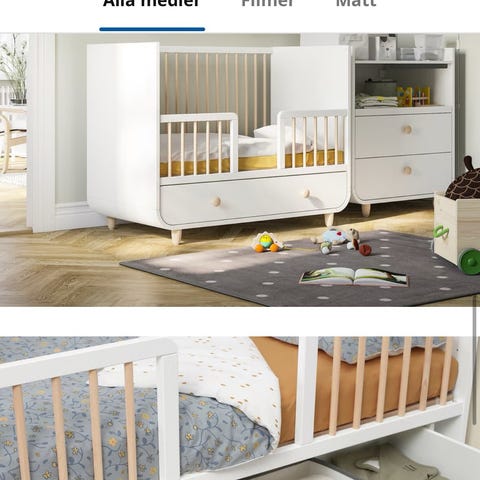Open the nursery room photo with crib and dresser

(240, 170)
